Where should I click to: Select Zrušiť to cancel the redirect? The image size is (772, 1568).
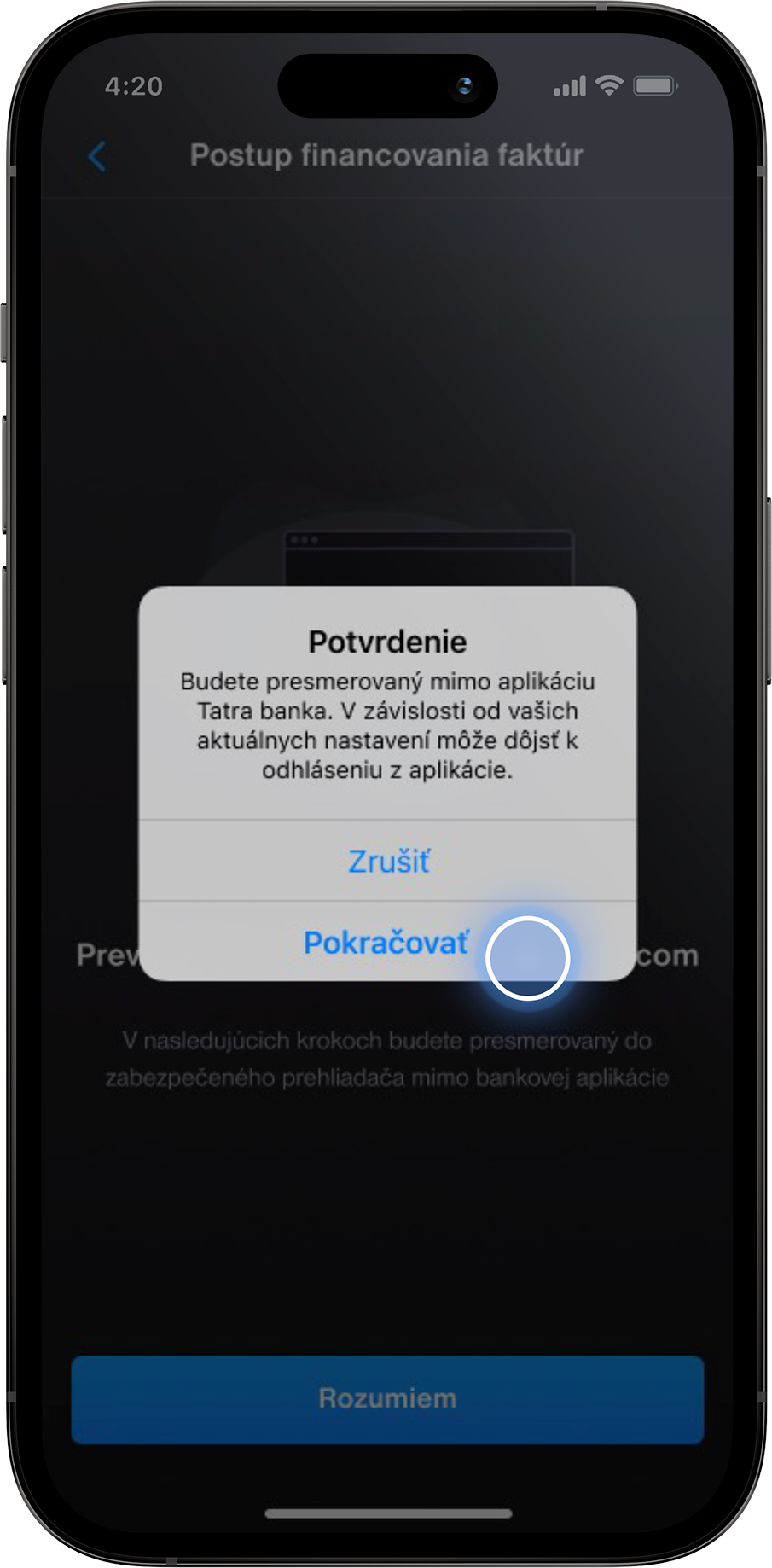coord(387,861)
